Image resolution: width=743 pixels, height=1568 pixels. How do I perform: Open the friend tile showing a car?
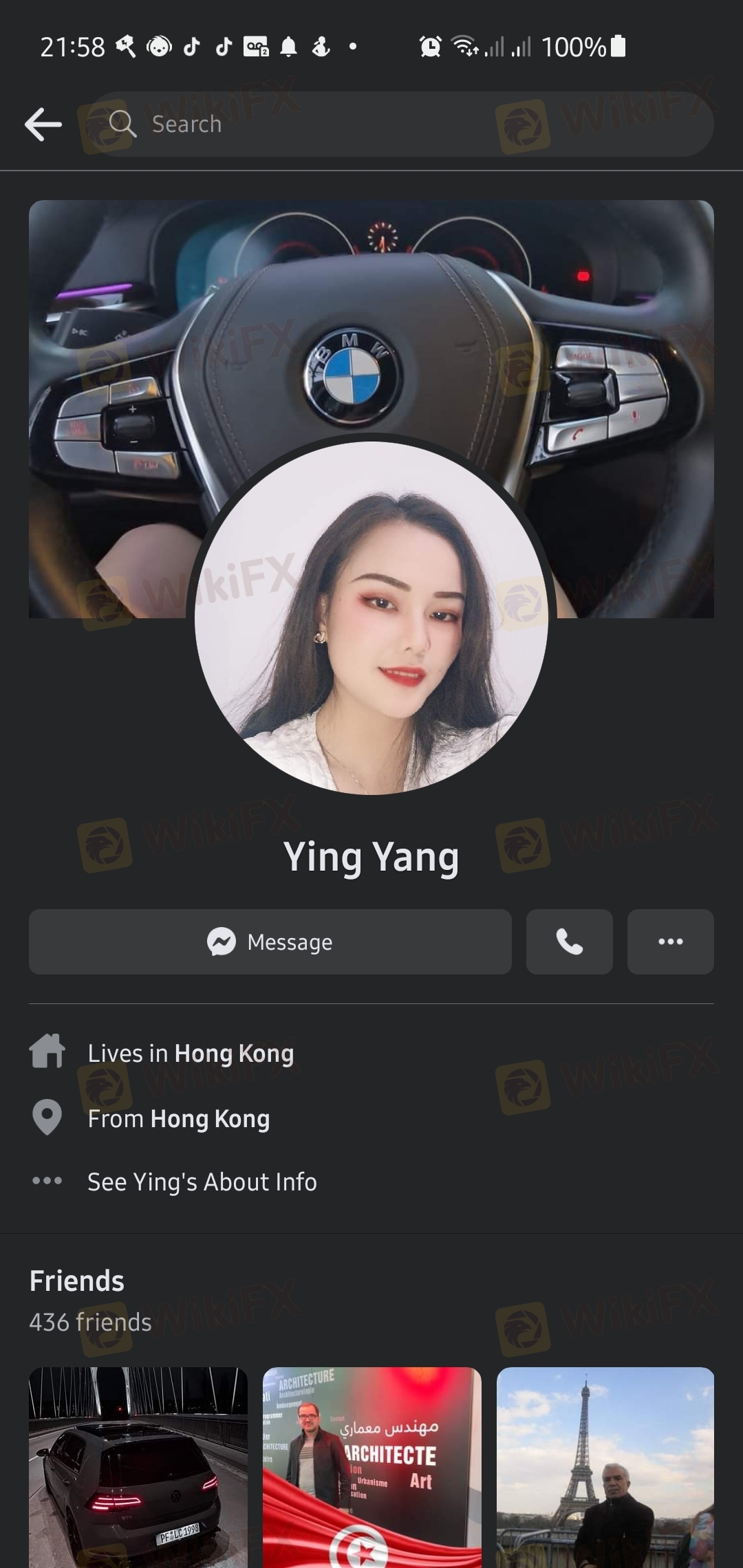[138, 1468]
